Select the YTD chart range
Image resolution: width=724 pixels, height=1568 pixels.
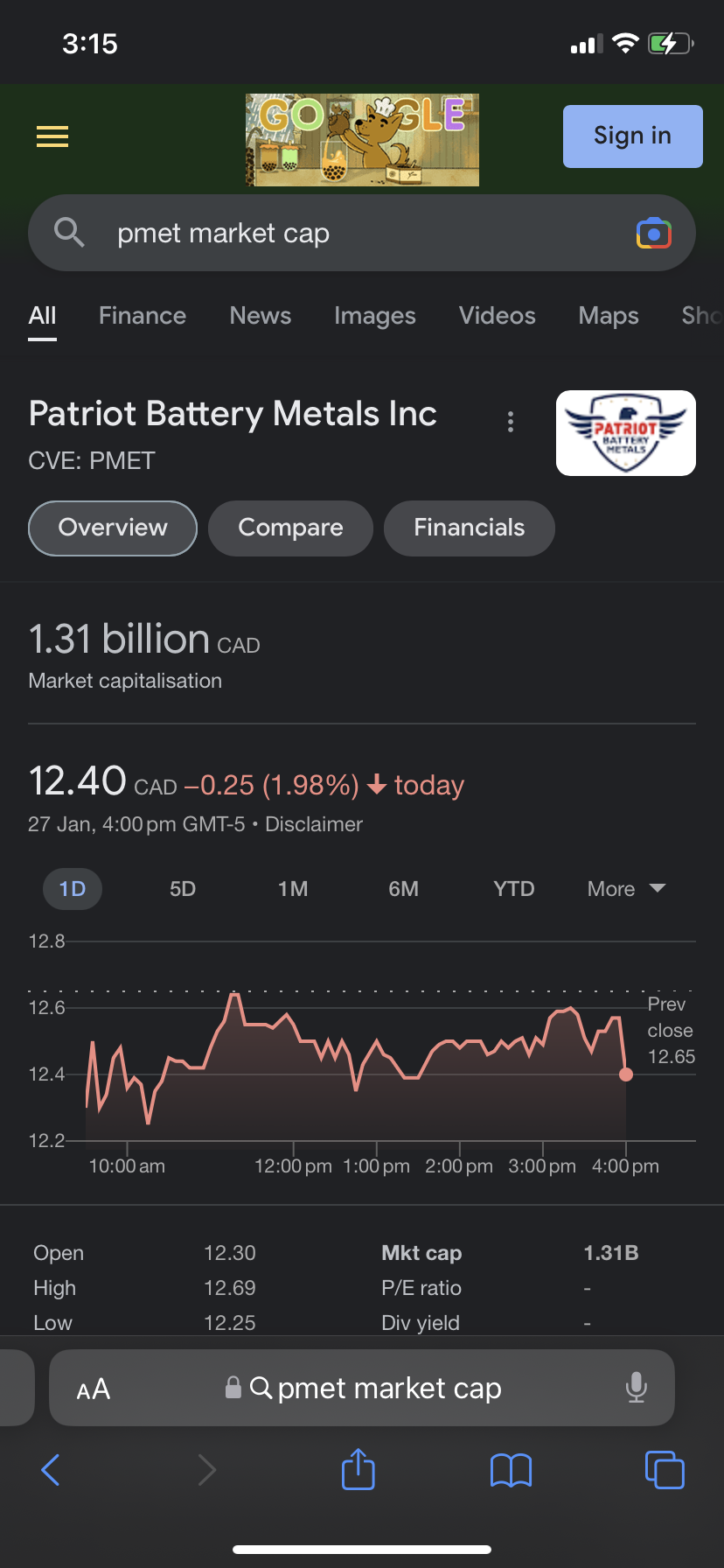point(514,889)
